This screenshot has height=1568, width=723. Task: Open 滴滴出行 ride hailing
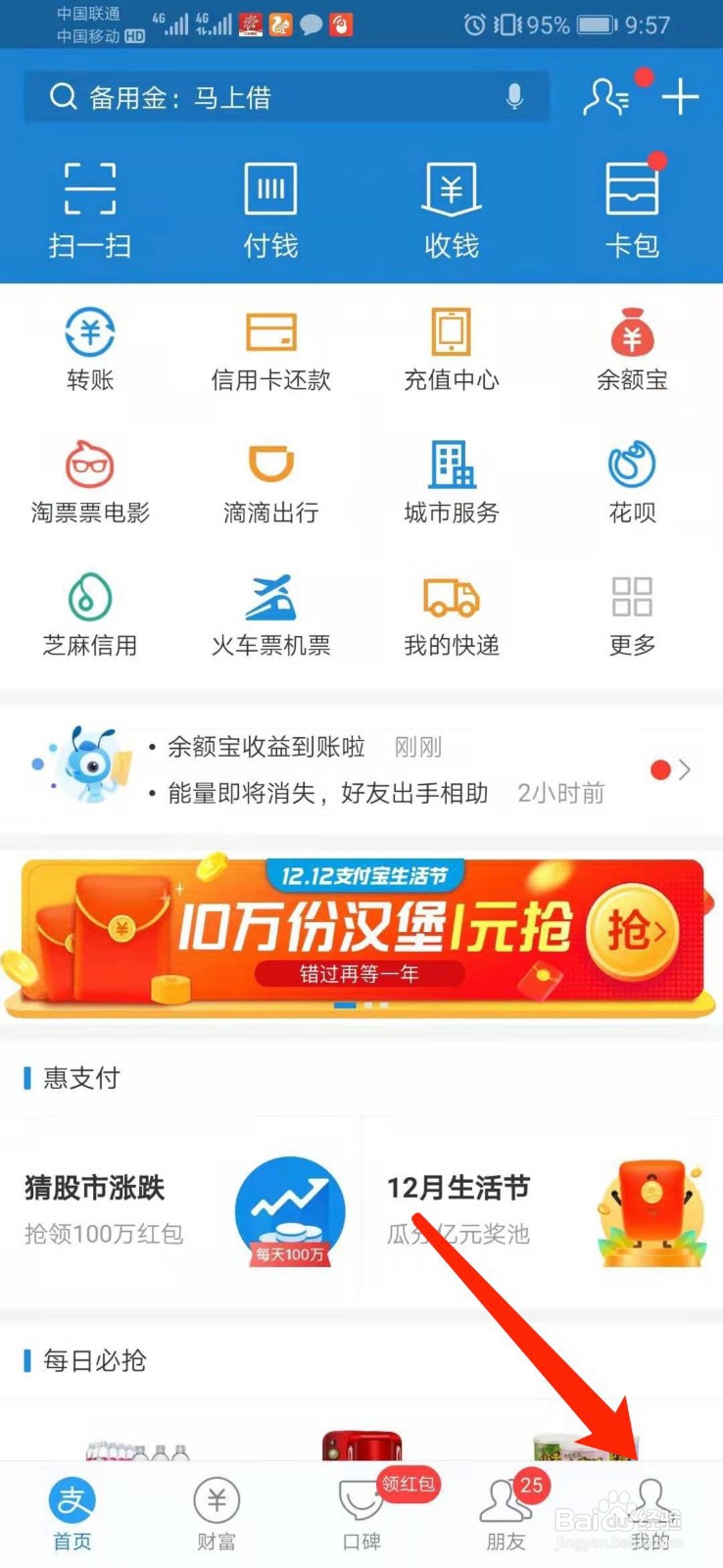[268, 480]
